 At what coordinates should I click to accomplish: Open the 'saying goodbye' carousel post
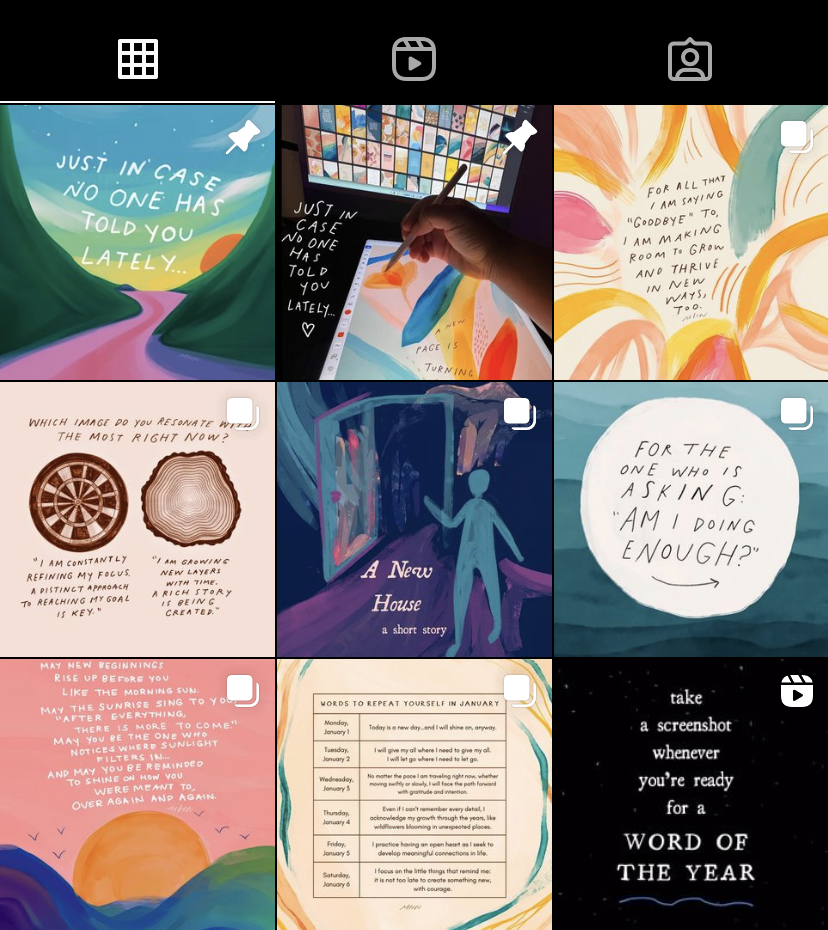pos(691,242)
